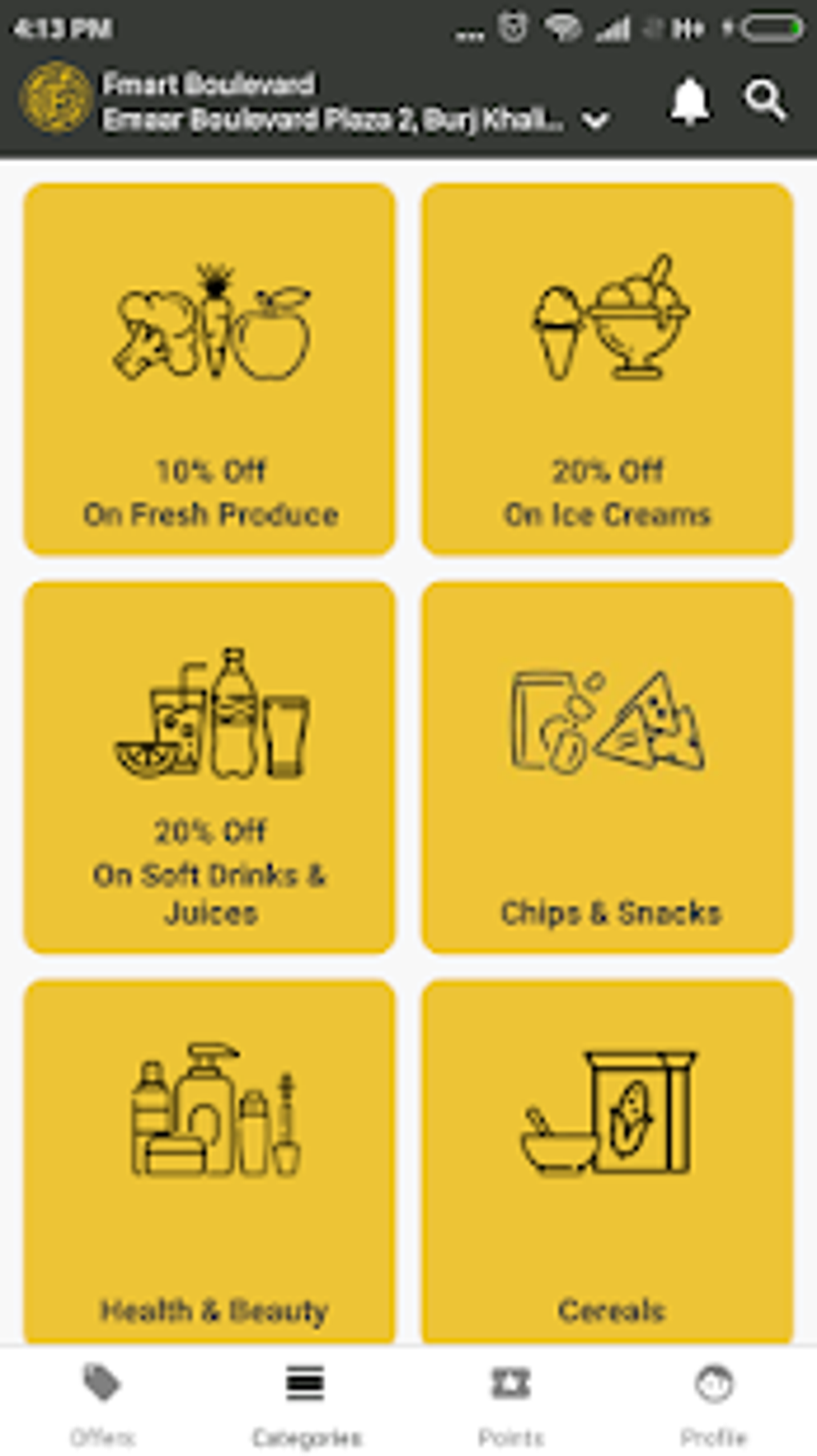
Task: Go to the Points tab
Action: pyautogui.click(x=510, y=1403)
